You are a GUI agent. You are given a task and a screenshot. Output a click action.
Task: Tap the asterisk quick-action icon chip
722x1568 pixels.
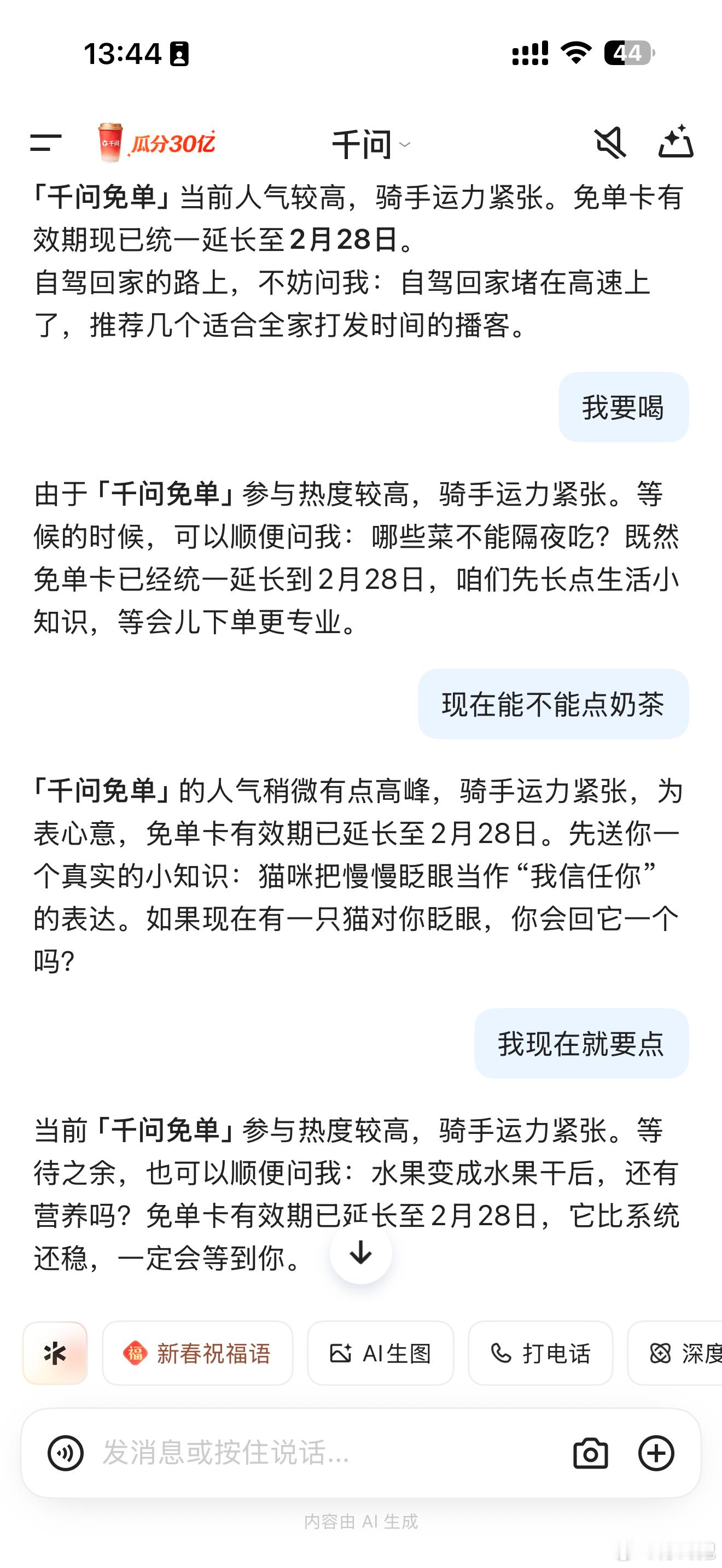point(55,1354)
